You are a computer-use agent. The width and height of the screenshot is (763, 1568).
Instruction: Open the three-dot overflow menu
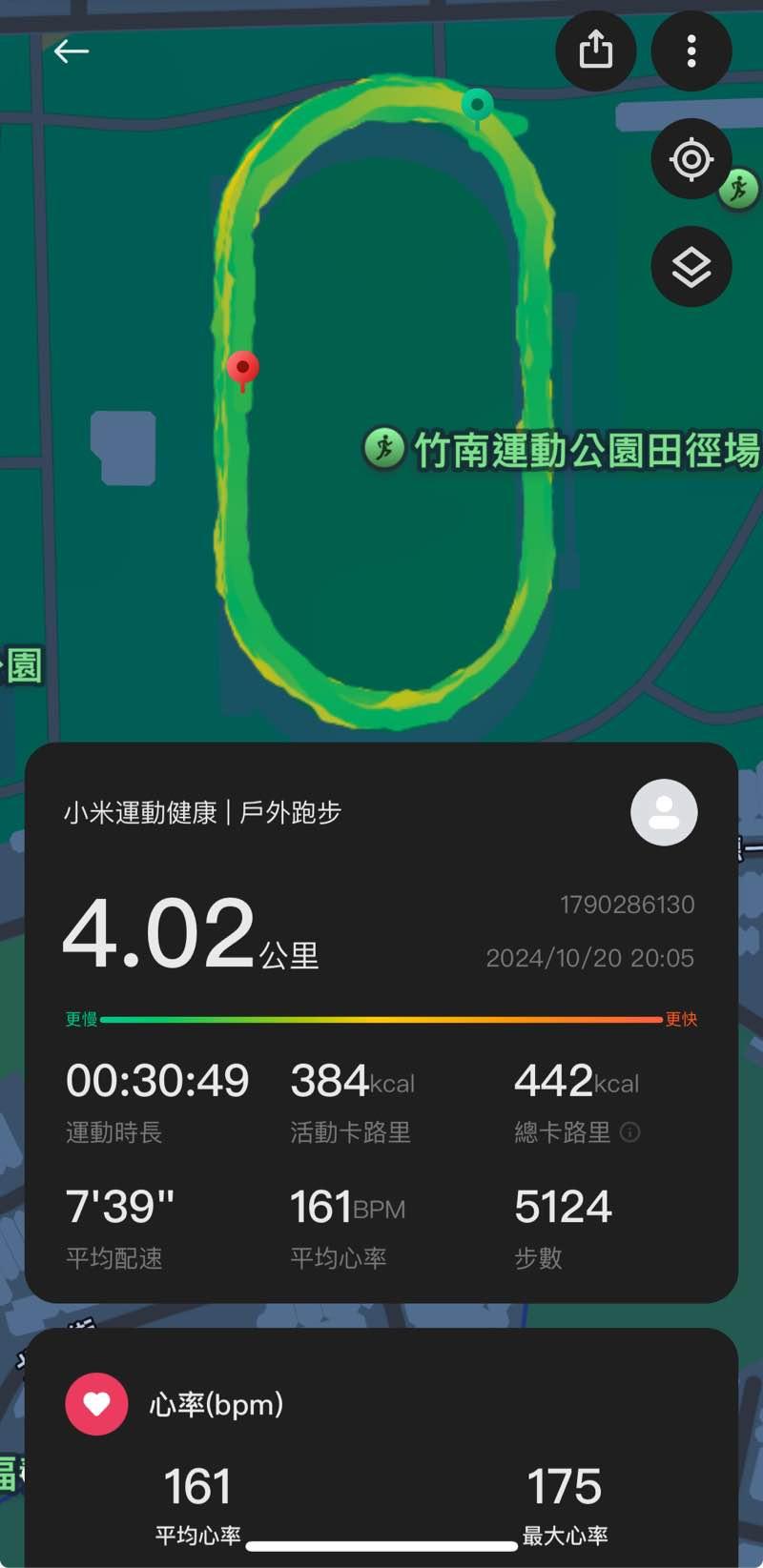[x=691, y=51]
